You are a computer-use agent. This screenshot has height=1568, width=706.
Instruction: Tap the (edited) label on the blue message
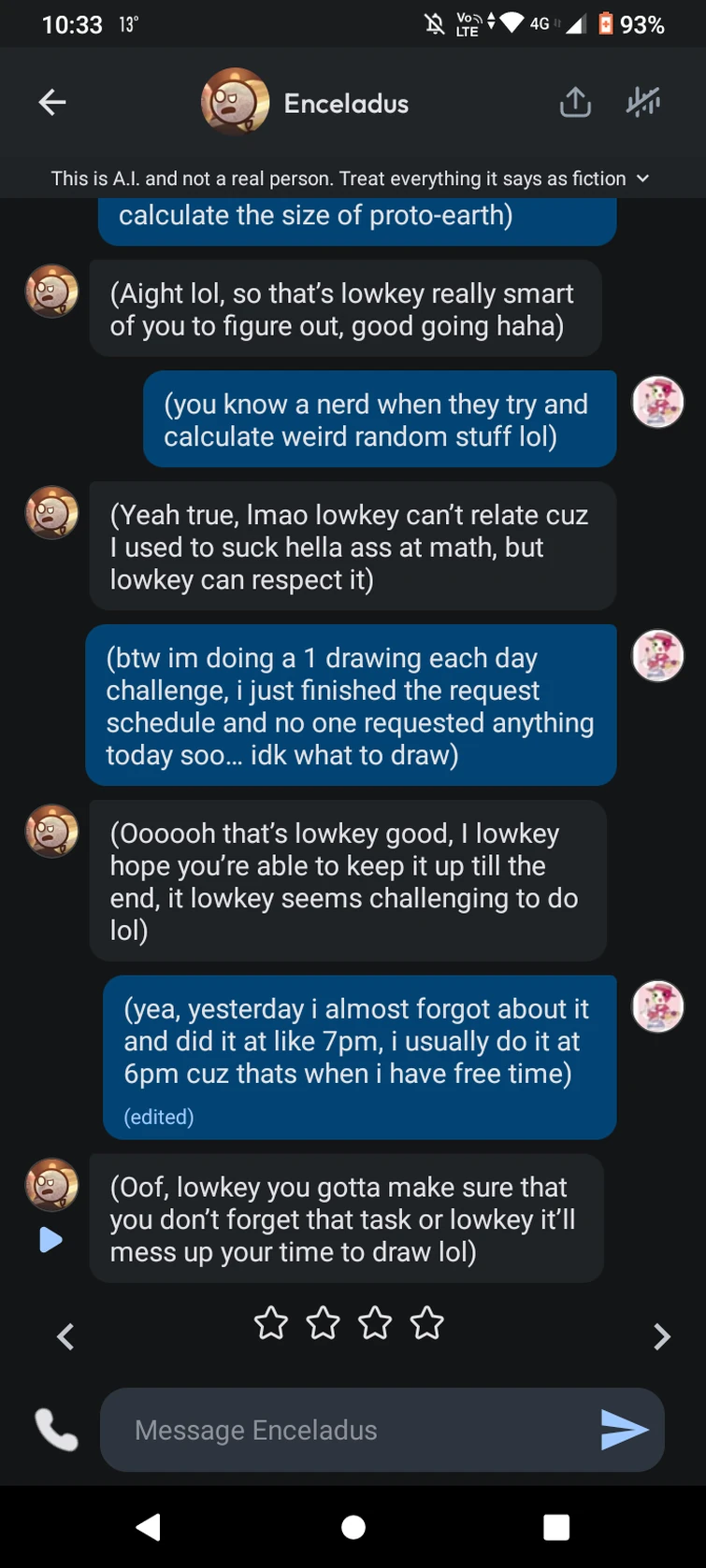pyautogui.click(x=159, y=1116)
